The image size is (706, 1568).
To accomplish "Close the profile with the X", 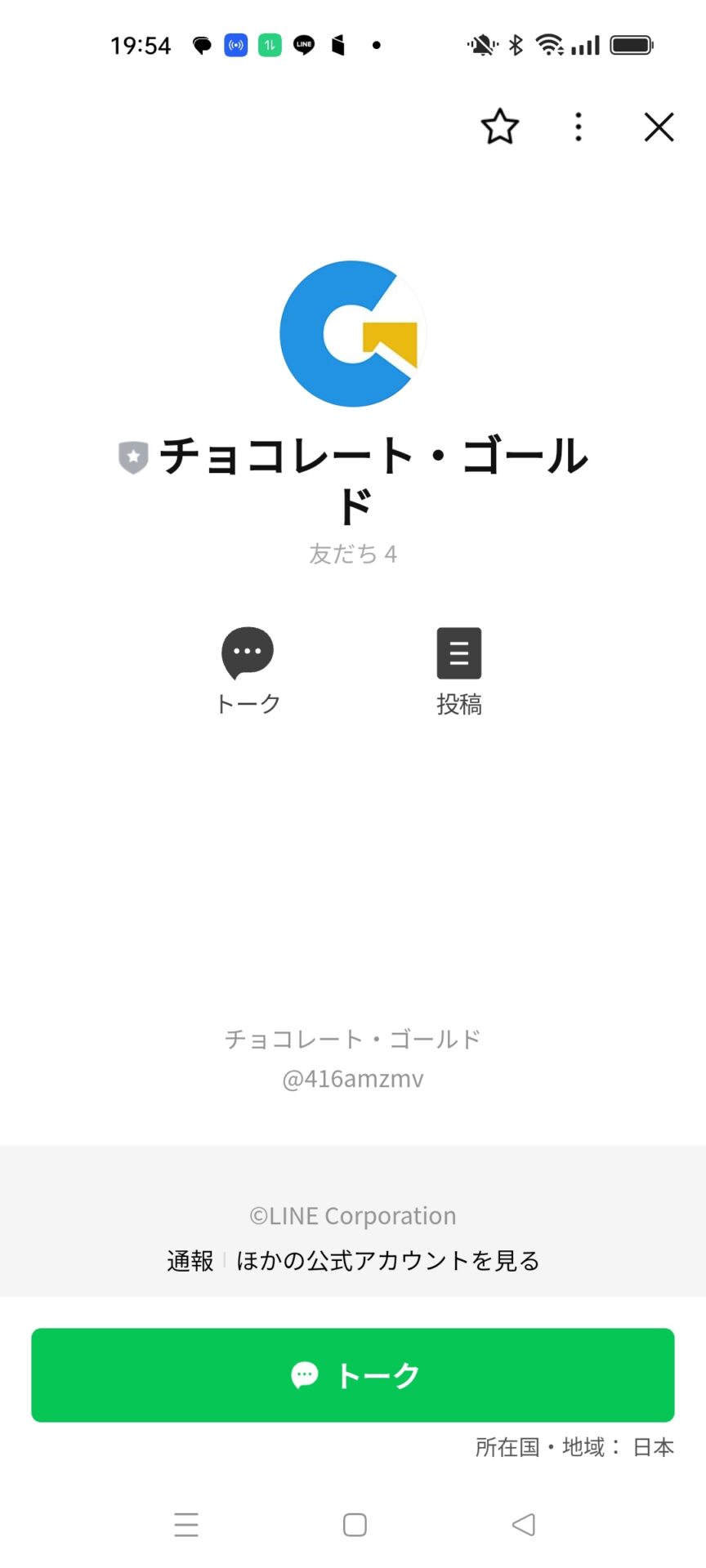I will pyautogui.click(x=659, y=127).
